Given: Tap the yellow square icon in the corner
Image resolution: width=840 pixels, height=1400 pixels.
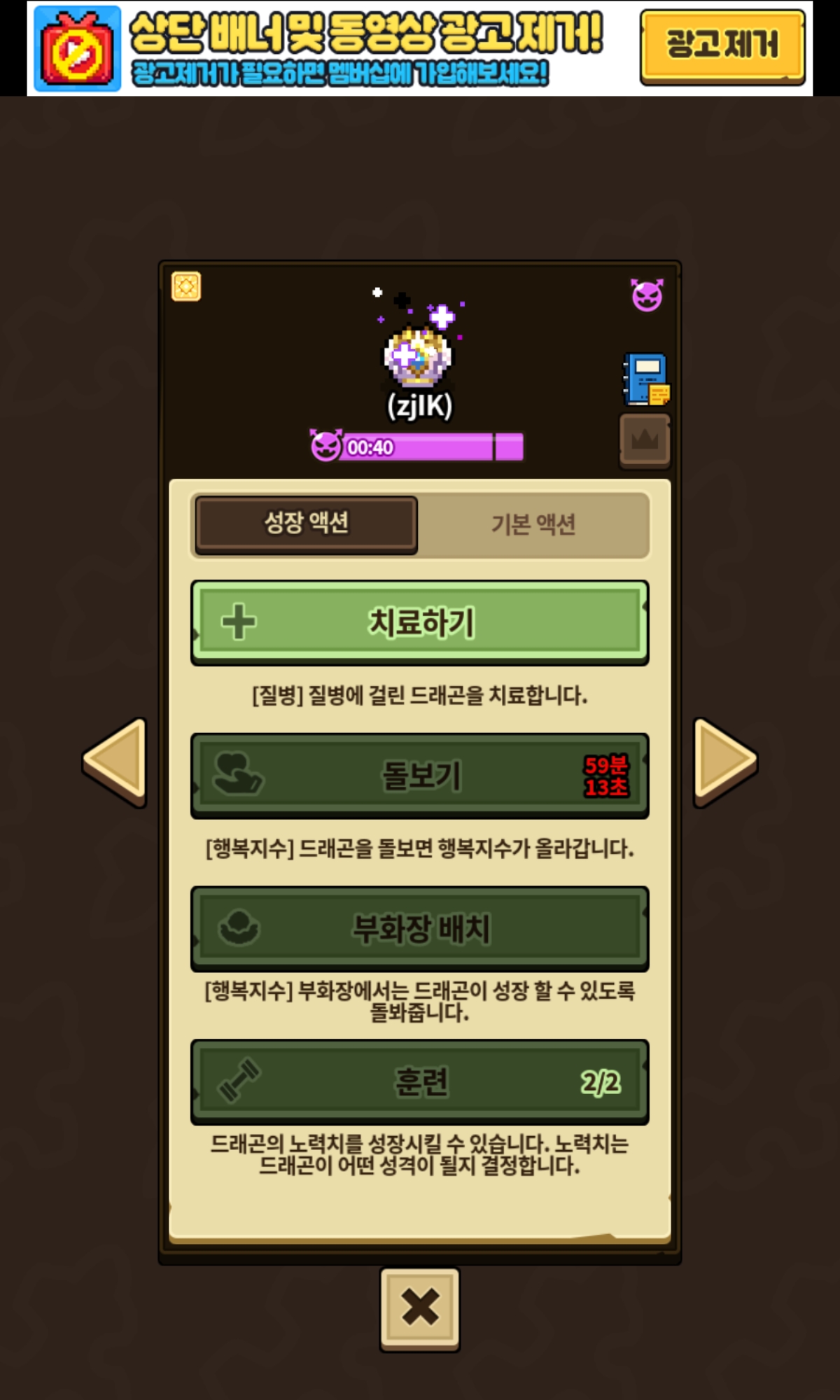Looking at the screenshot, I should (186, 286).
